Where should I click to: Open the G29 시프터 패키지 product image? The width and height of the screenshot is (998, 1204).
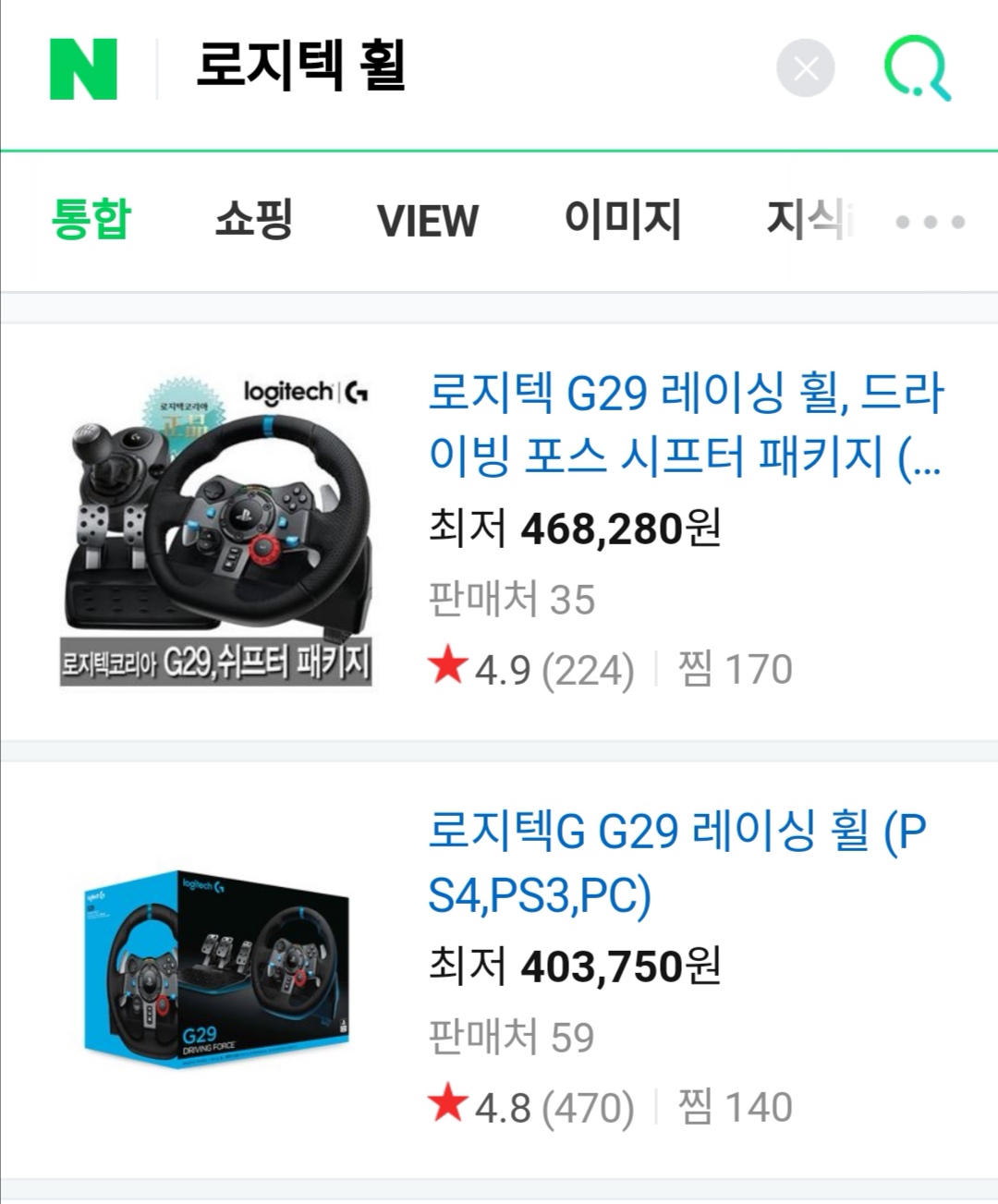(x=216, y=530)
